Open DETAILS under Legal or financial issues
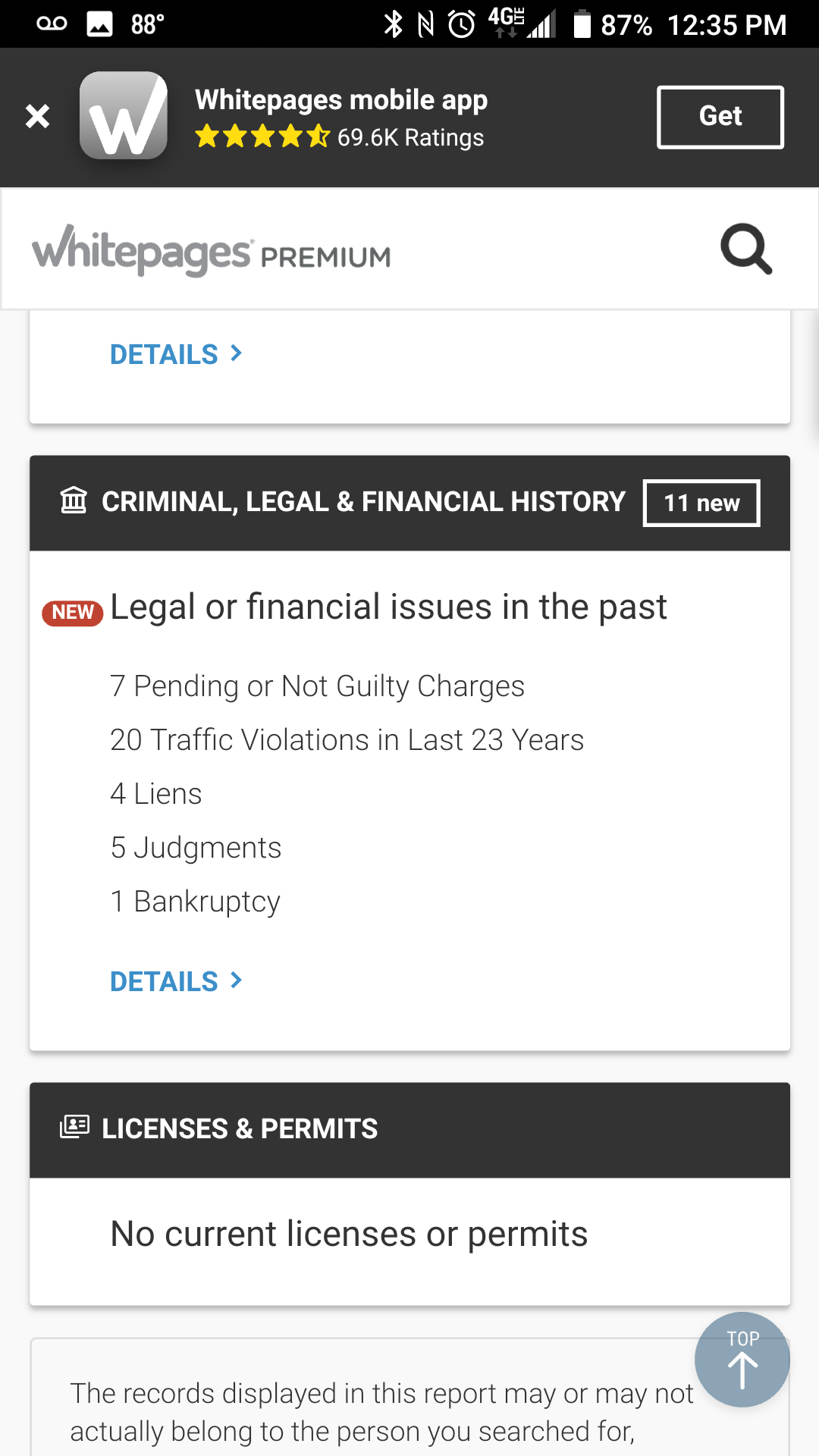 176,981
